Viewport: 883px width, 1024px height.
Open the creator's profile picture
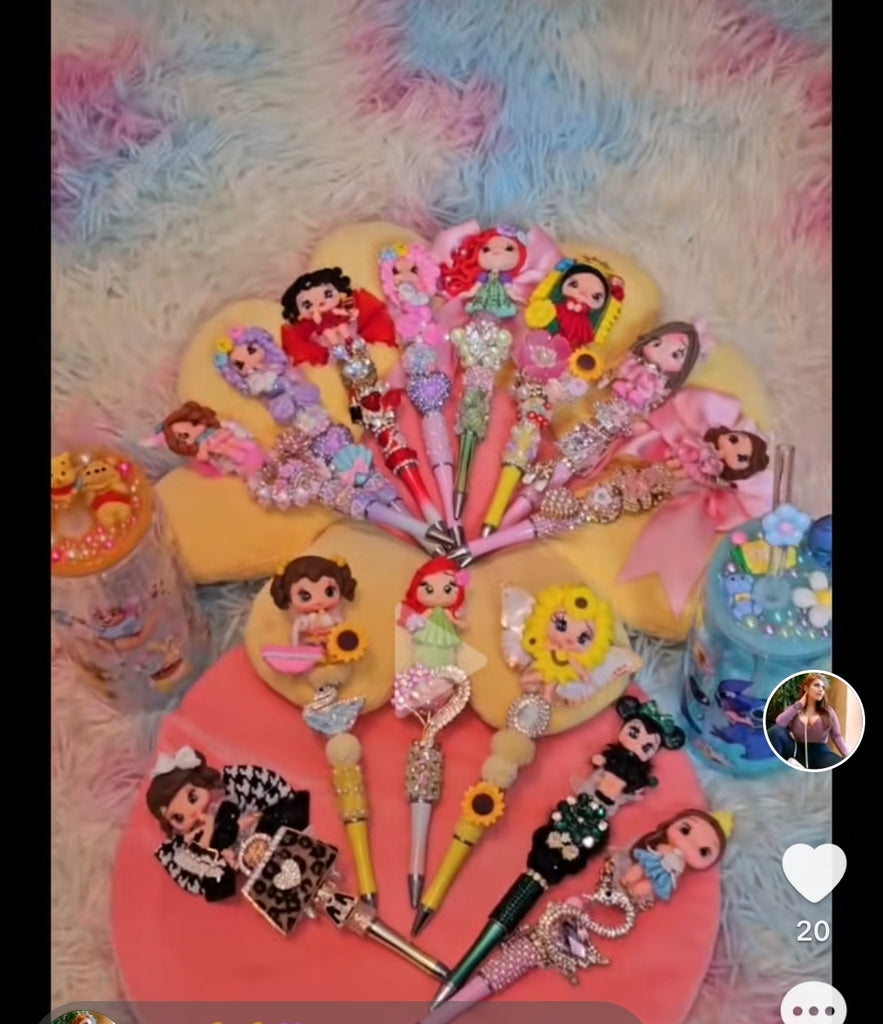point(813,720)
